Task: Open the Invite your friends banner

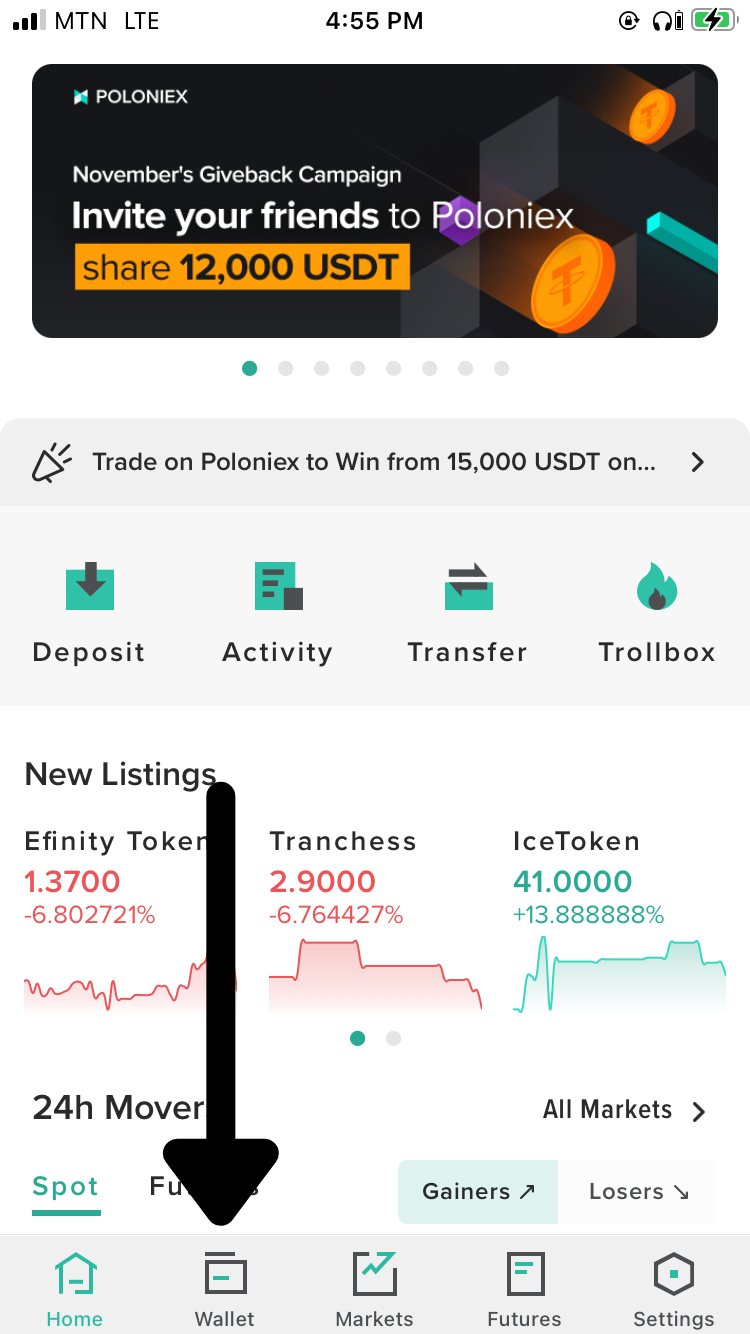Action: click(375, 201)
